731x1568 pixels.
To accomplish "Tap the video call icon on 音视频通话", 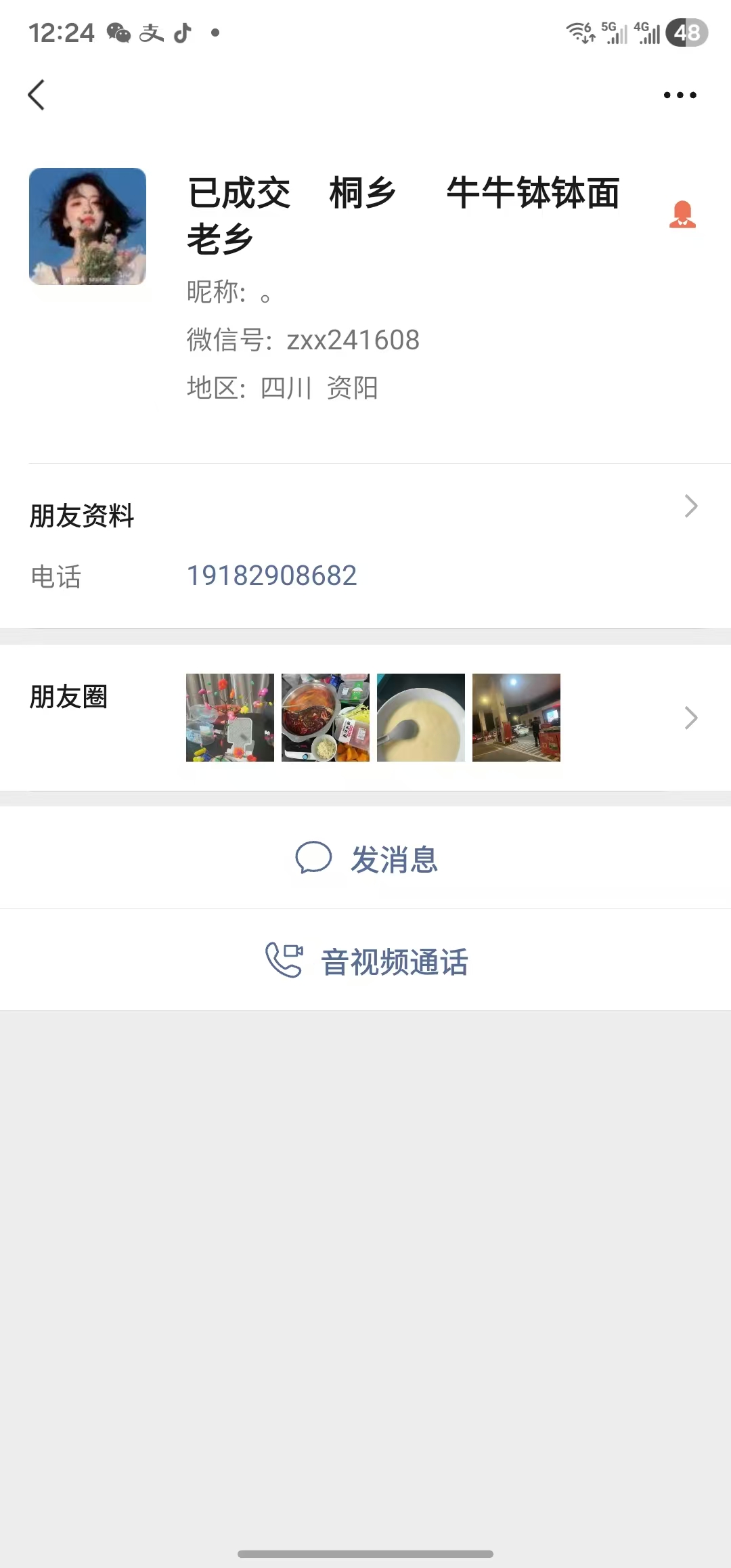I will point(284,960).
